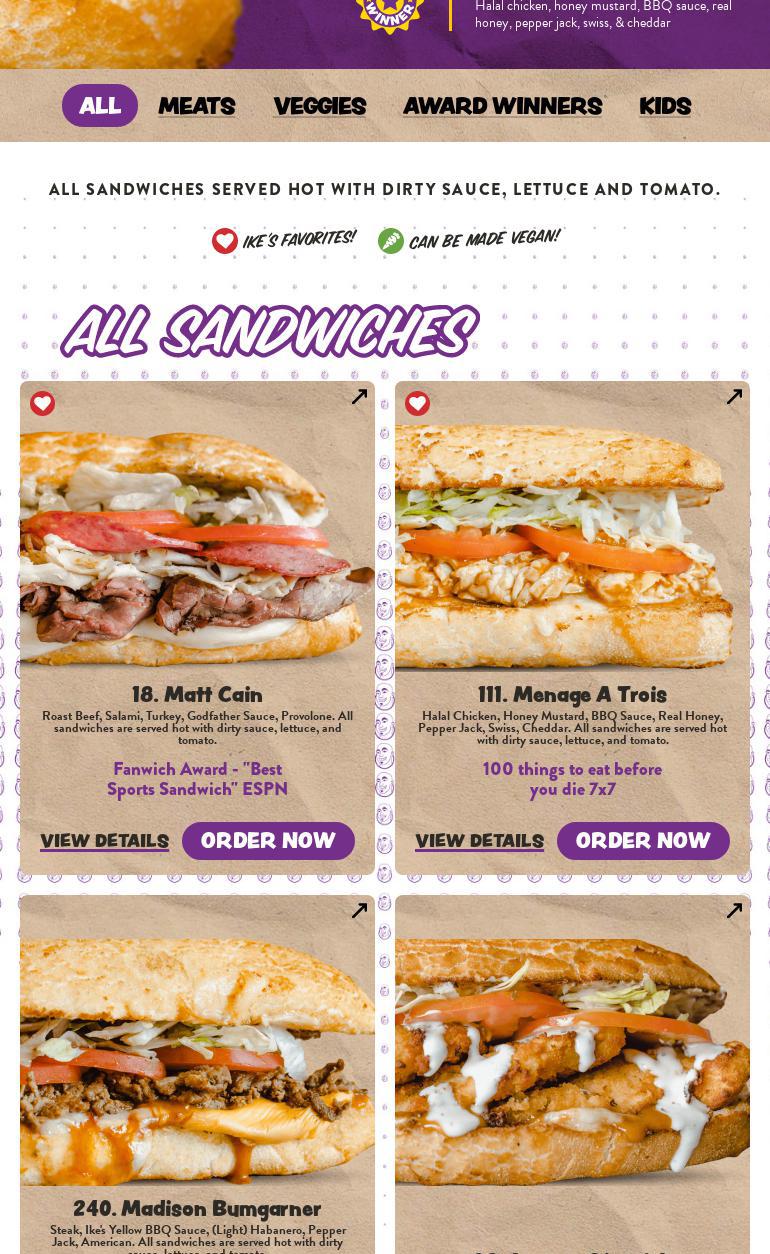Image resolution: width=770 pixels, height=1254 pixels.
Task: Expand the Madison Bumgarner card arrow
Action: pos(359,911)
